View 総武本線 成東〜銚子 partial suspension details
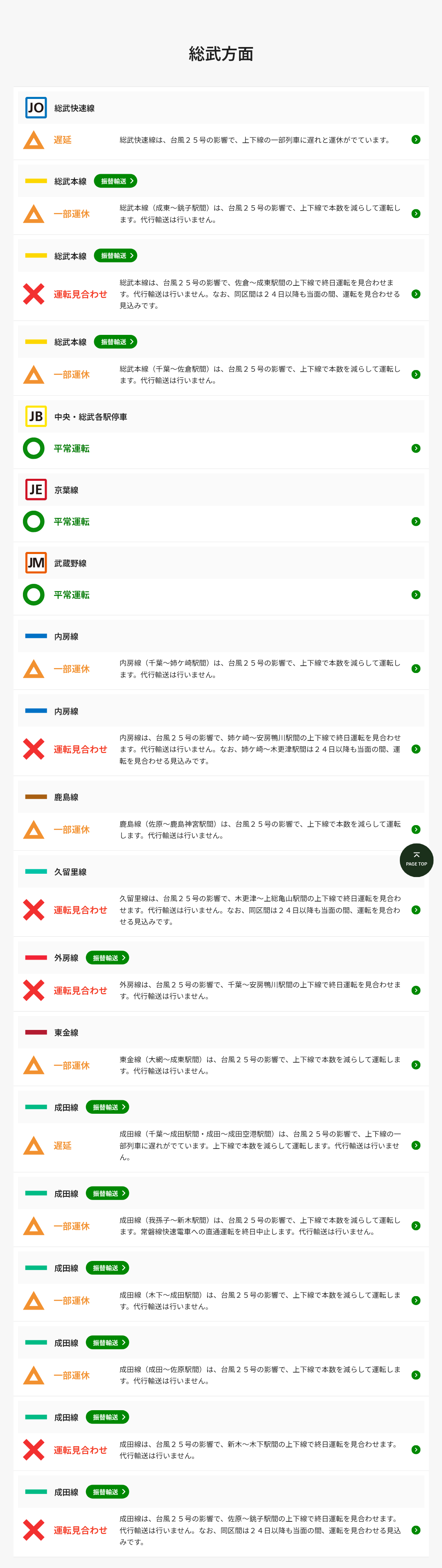 pyautogui.click(x=221, y=214)
